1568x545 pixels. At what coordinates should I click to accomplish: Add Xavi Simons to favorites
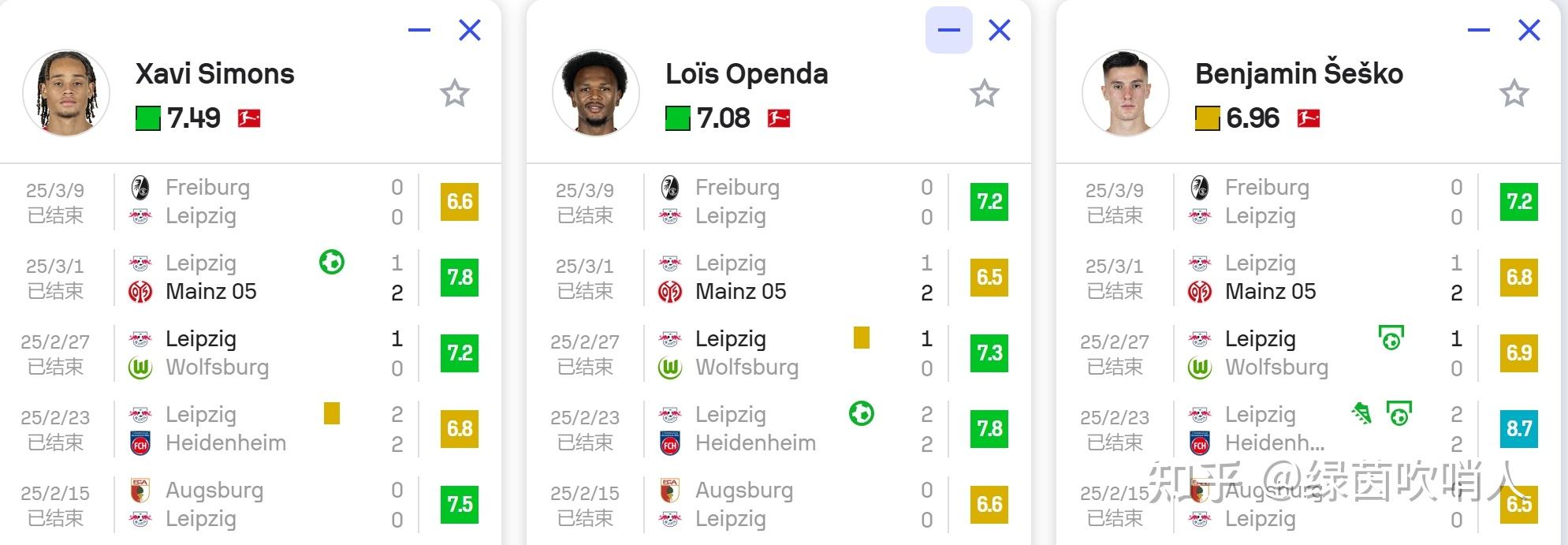click(455, 94)
